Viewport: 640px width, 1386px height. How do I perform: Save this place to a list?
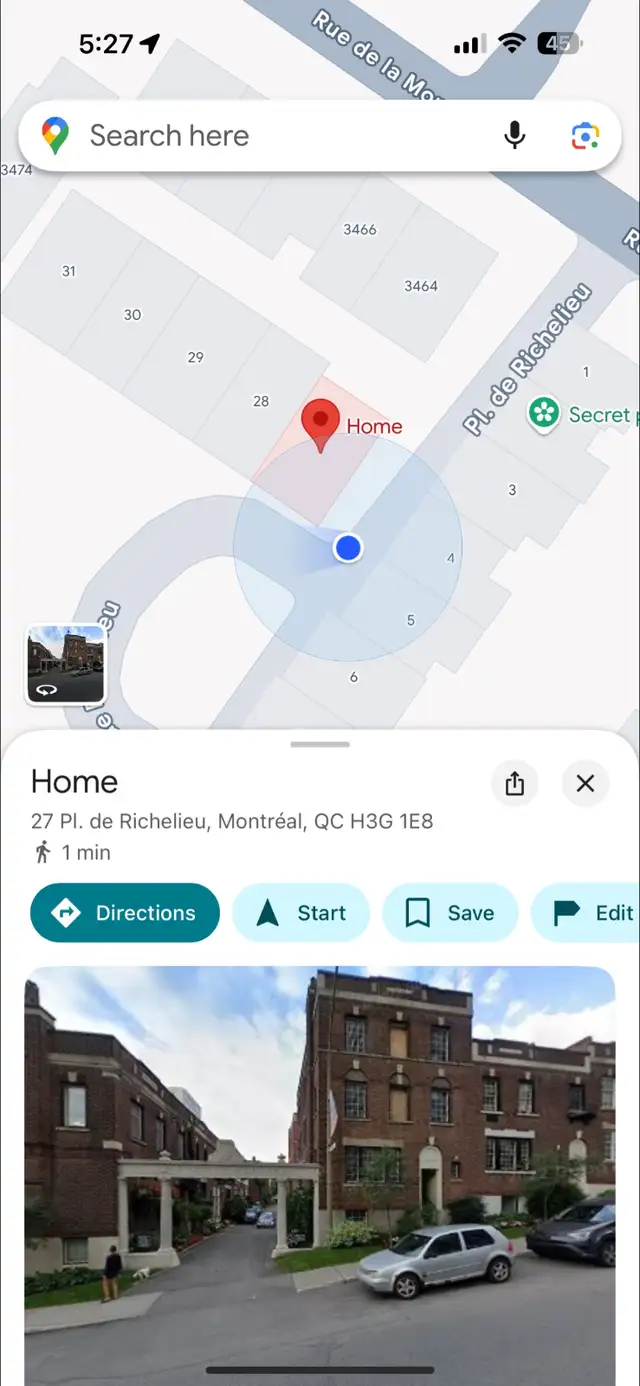point(450,913)
